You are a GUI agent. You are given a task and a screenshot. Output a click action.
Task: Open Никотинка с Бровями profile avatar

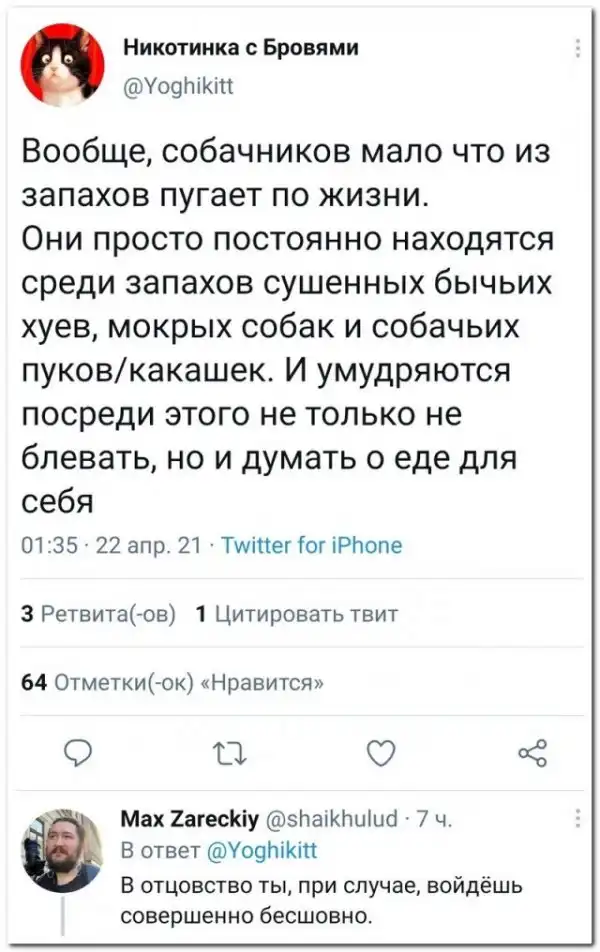(62, 64)
